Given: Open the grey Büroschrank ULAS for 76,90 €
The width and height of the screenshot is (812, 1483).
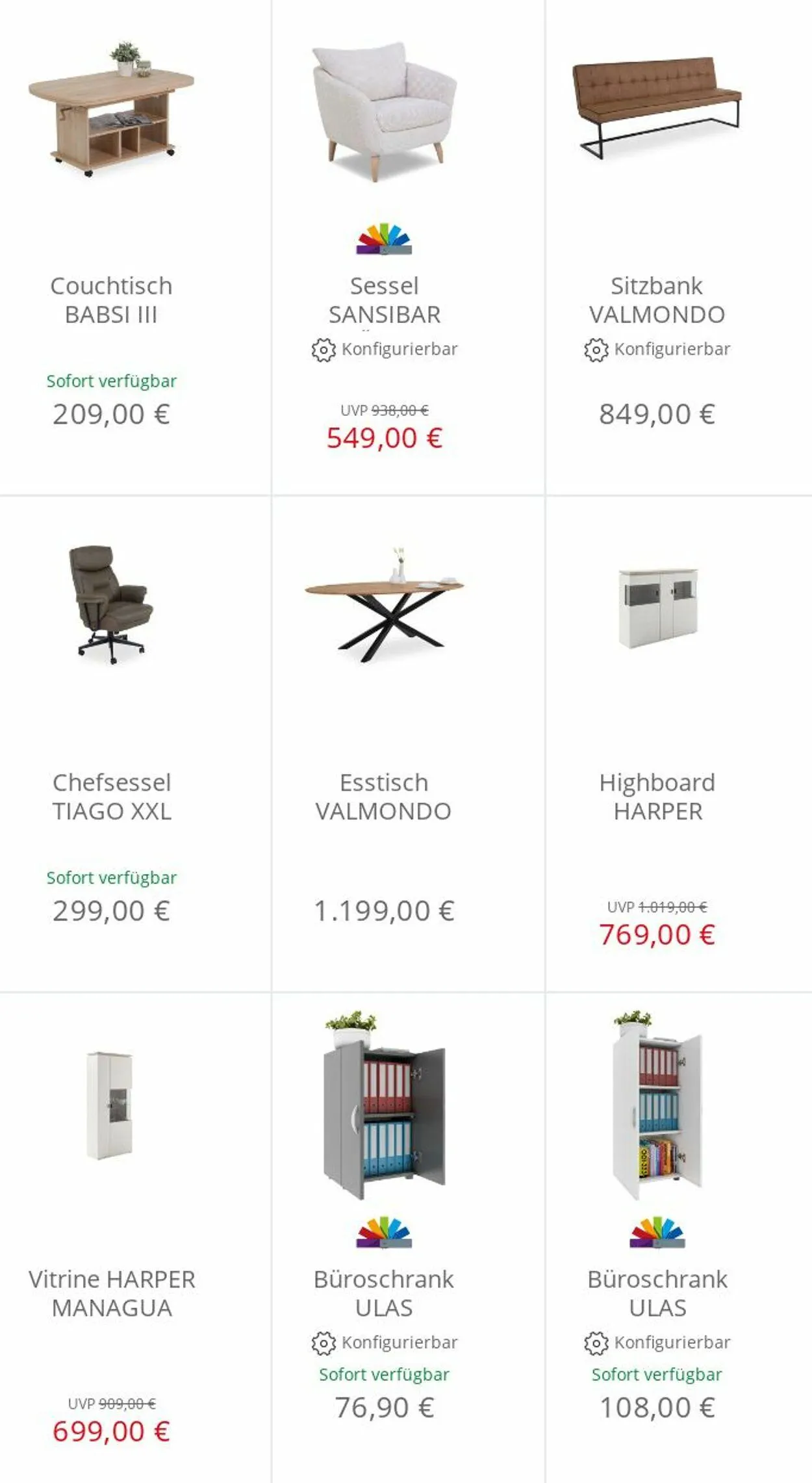Looking at the screenshot, I should point(408,1238).
